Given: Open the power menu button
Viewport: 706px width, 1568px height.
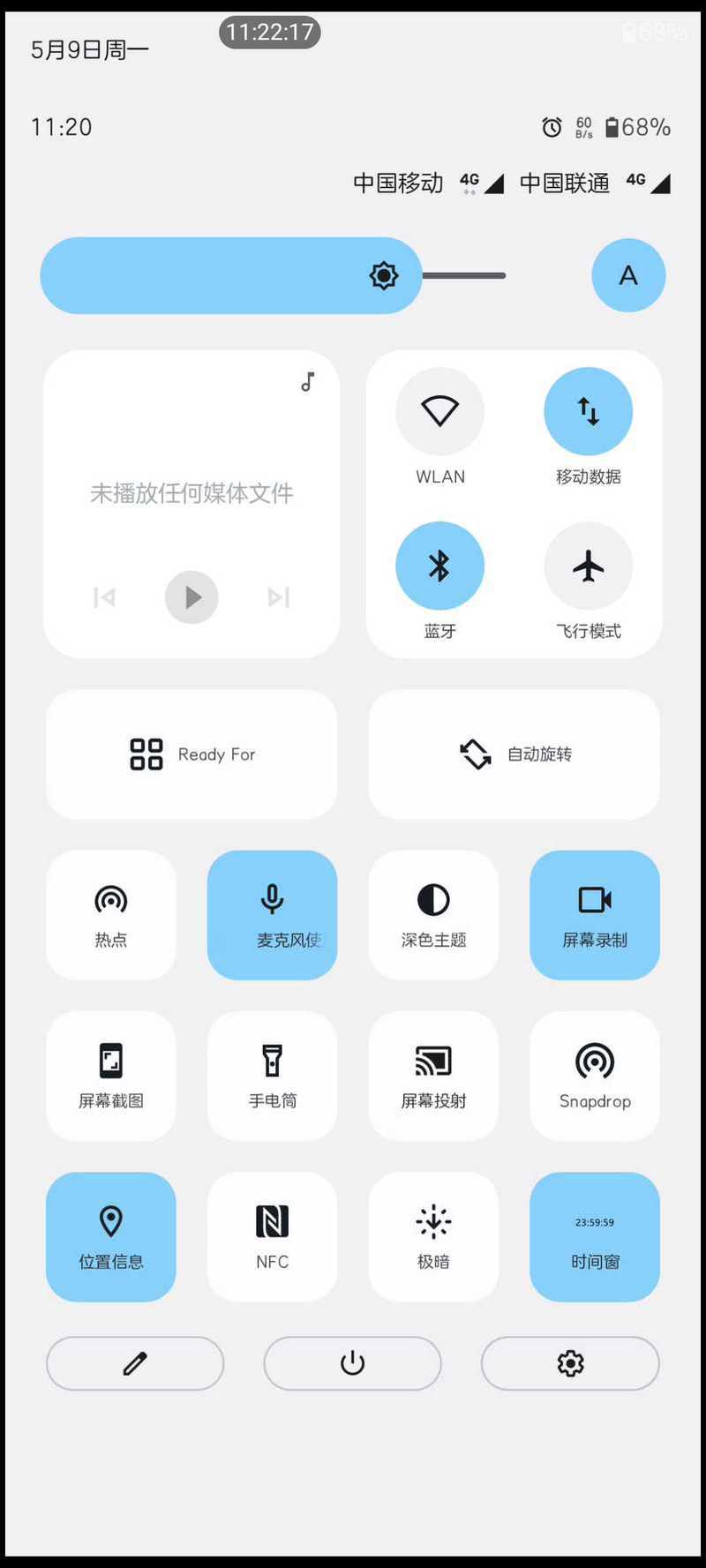Looking at the screenshot, I should pyautogui.click(x=352, y=1363).
